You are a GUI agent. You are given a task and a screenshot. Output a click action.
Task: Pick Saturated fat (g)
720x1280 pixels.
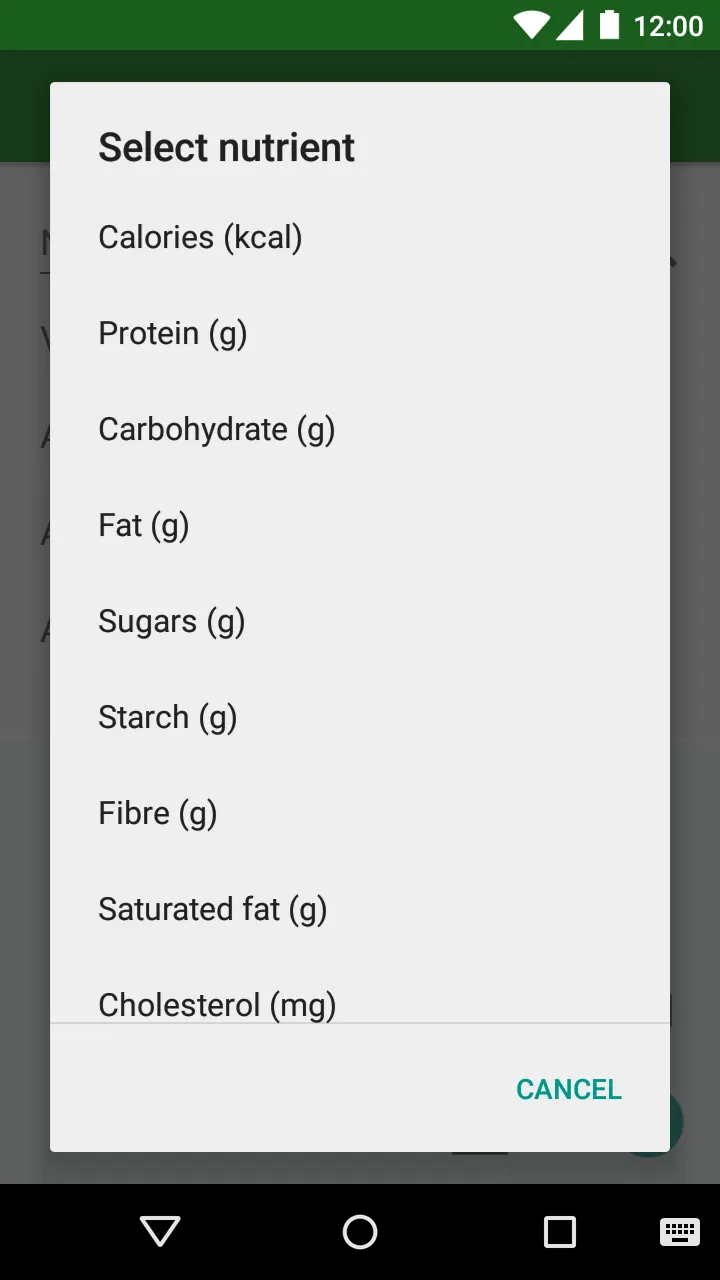(360, 909)
